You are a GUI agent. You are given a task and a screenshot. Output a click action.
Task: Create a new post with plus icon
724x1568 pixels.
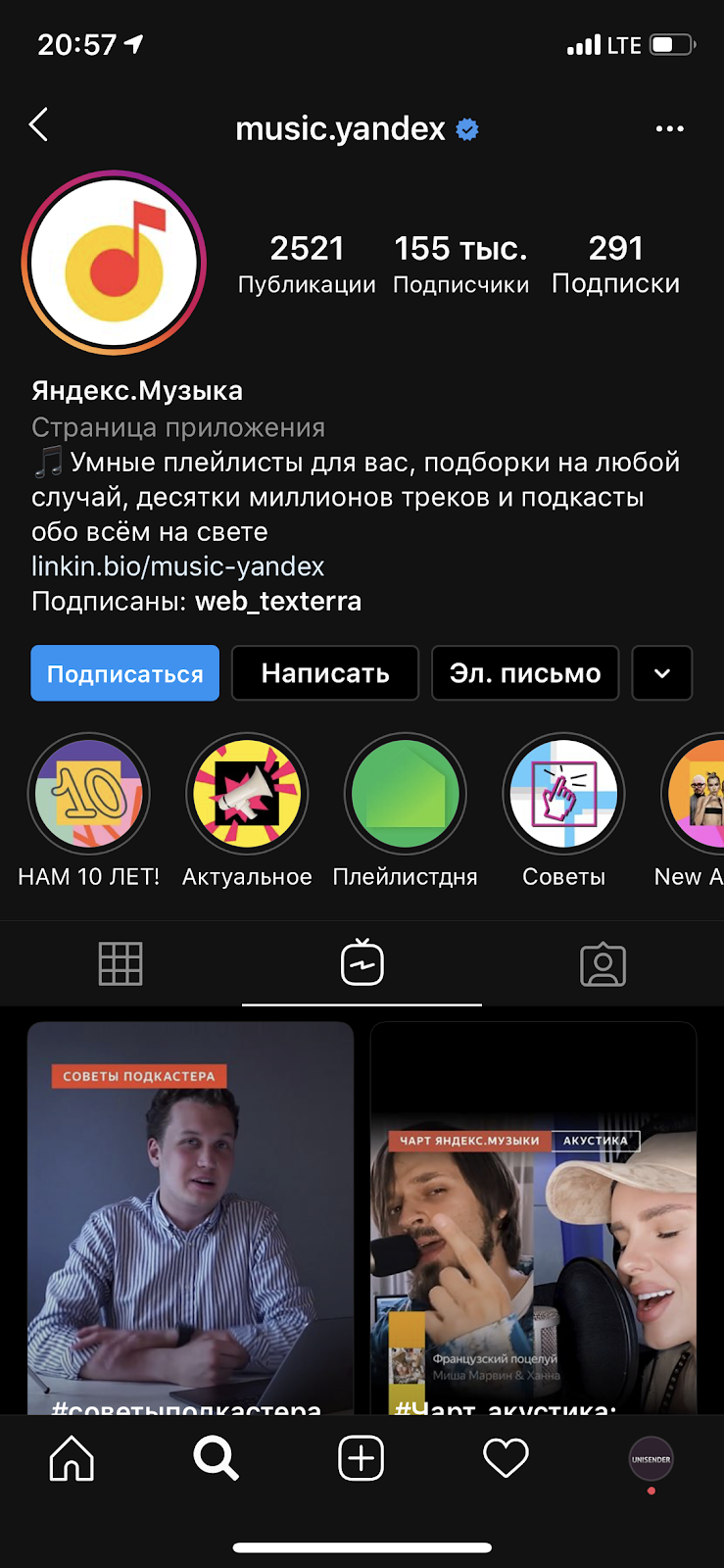click(x=362, y=1458)
